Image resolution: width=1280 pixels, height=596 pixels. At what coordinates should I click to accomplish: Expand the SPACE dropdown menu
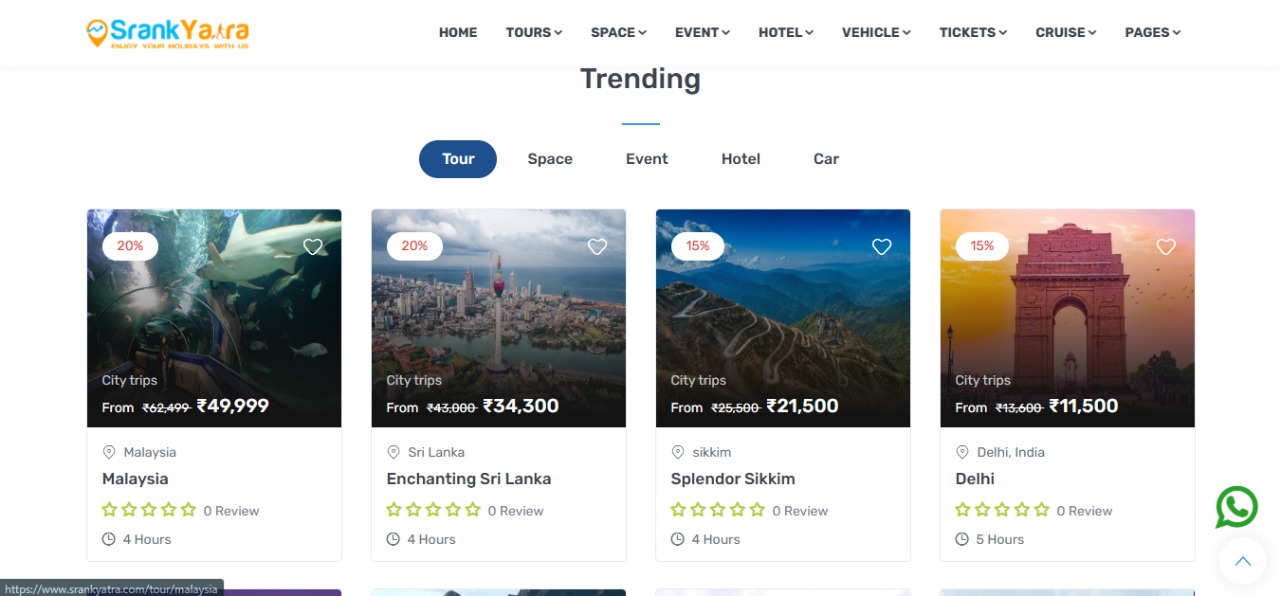click(x=618, y=32)
